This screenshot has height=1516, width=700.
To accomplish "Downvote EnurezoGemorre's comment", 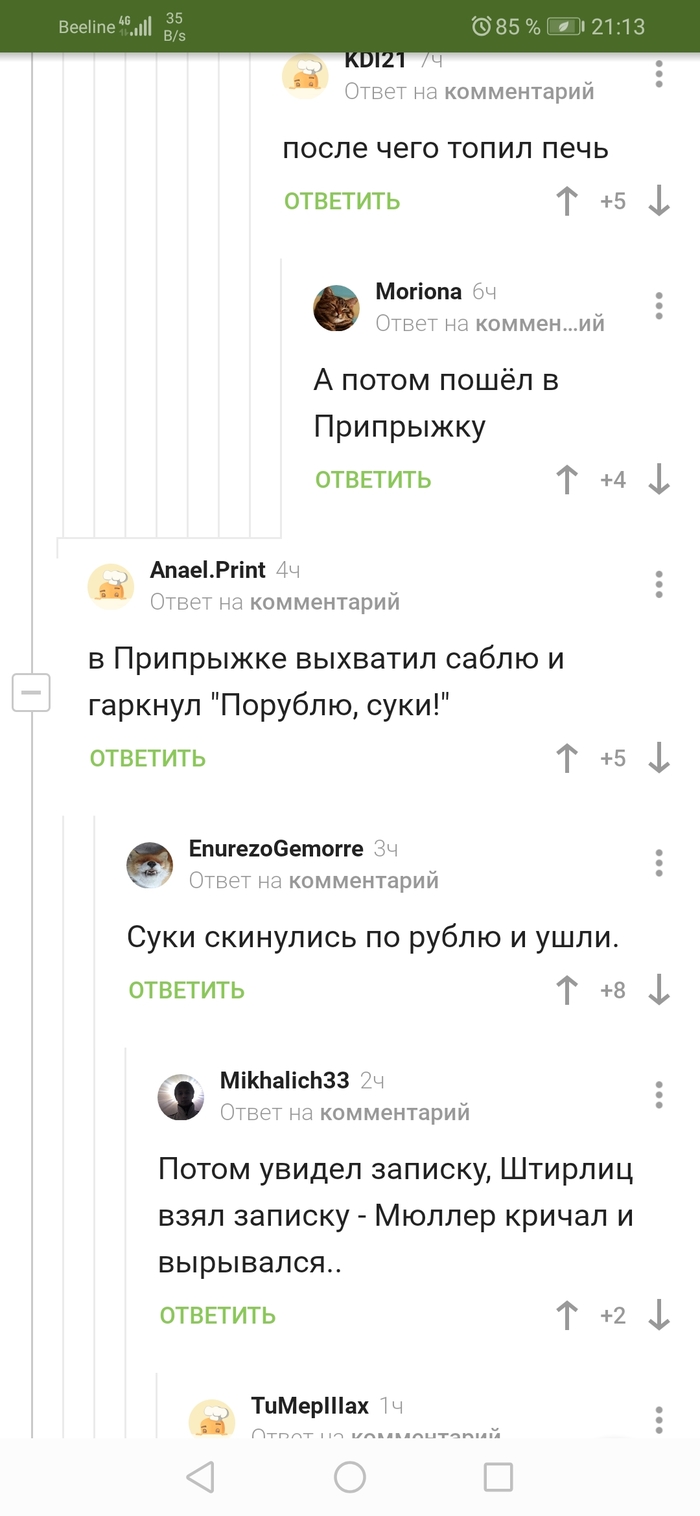I will [659, 990].
